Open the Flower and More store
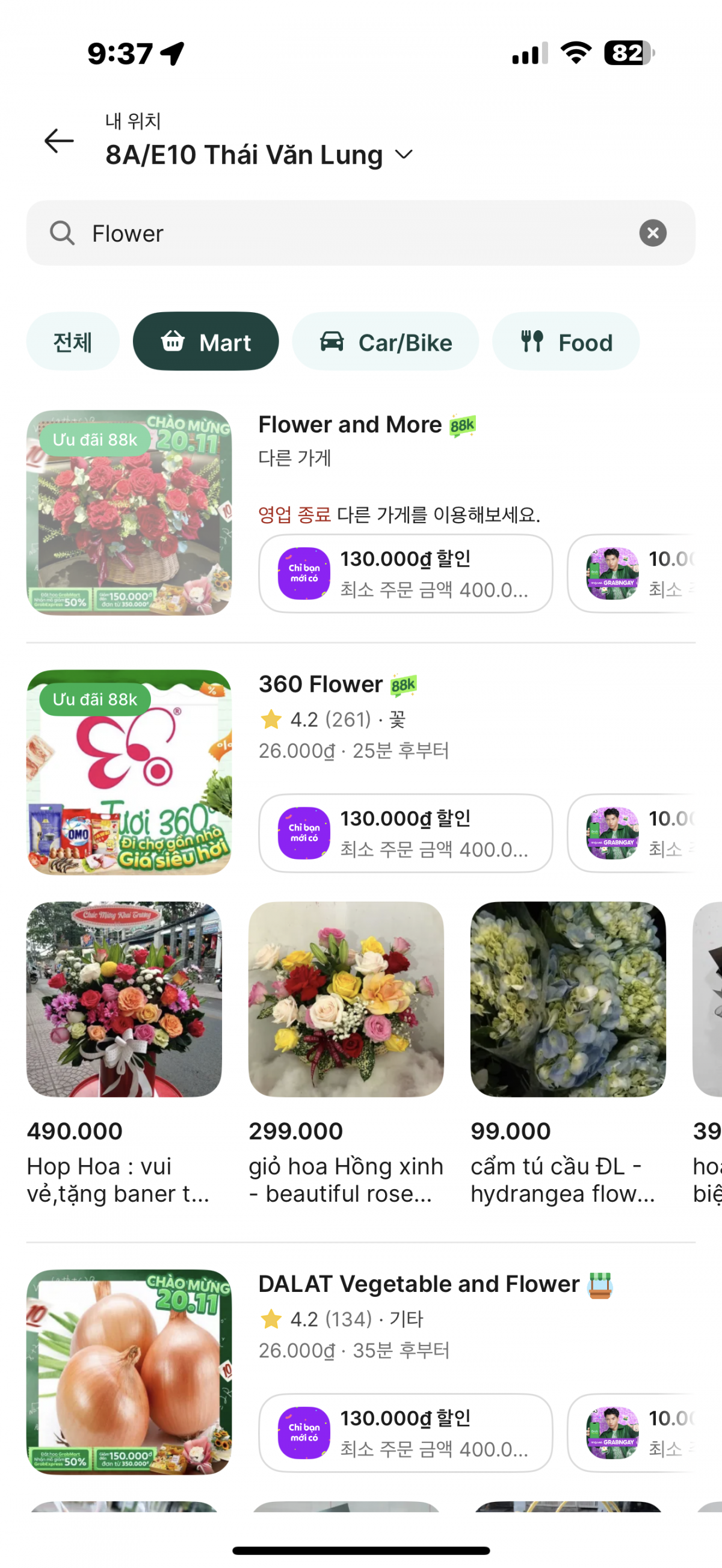Viewport: 722px width, 1568px height. [x=350, y=425]
